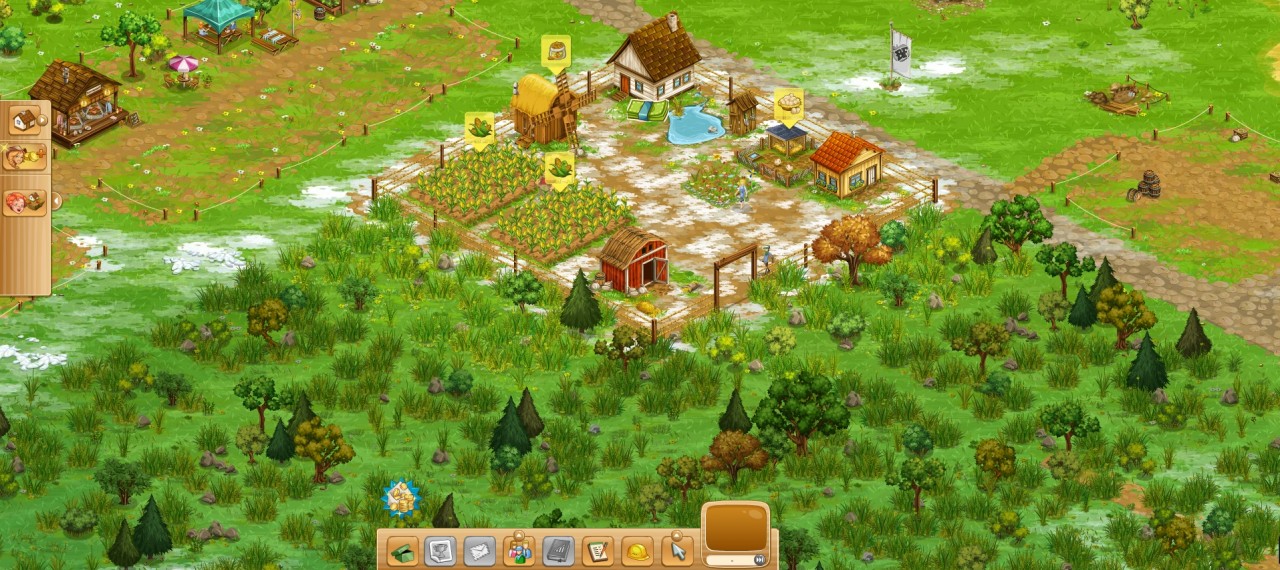
Task: Tap the red barn building
Action: click(633, 260)
